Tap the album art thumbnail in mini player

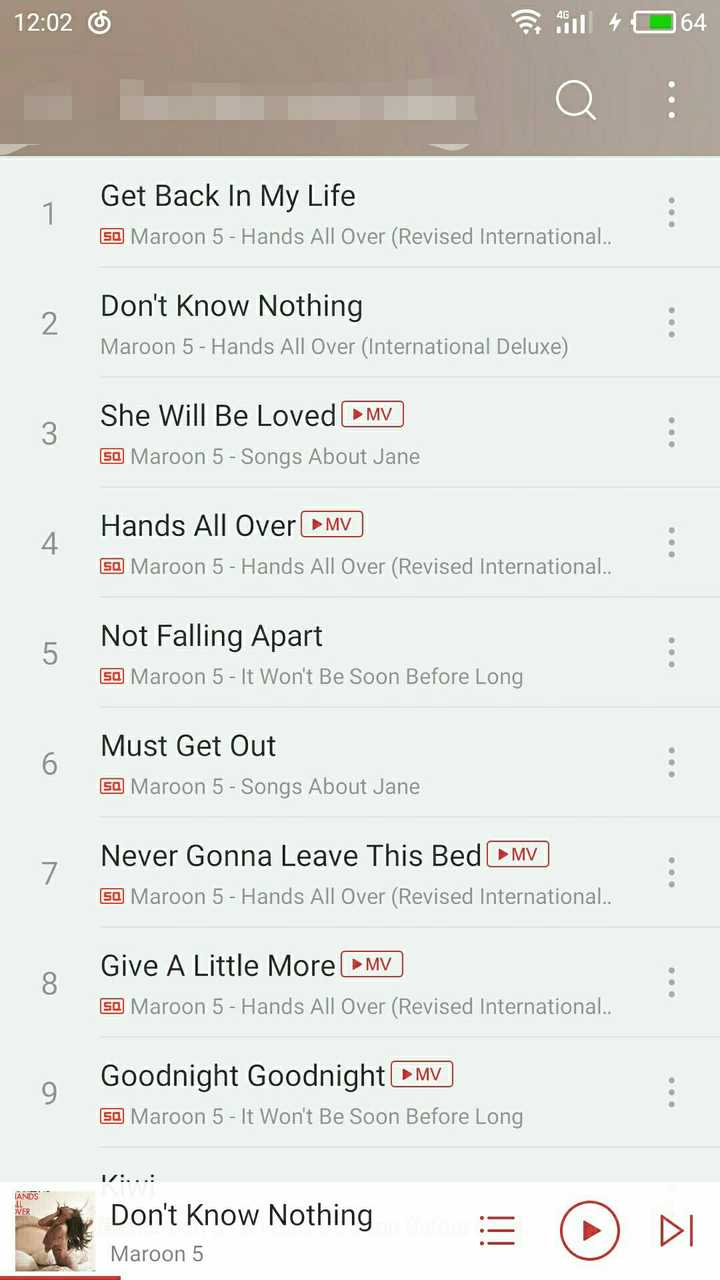click(54, 1230)
